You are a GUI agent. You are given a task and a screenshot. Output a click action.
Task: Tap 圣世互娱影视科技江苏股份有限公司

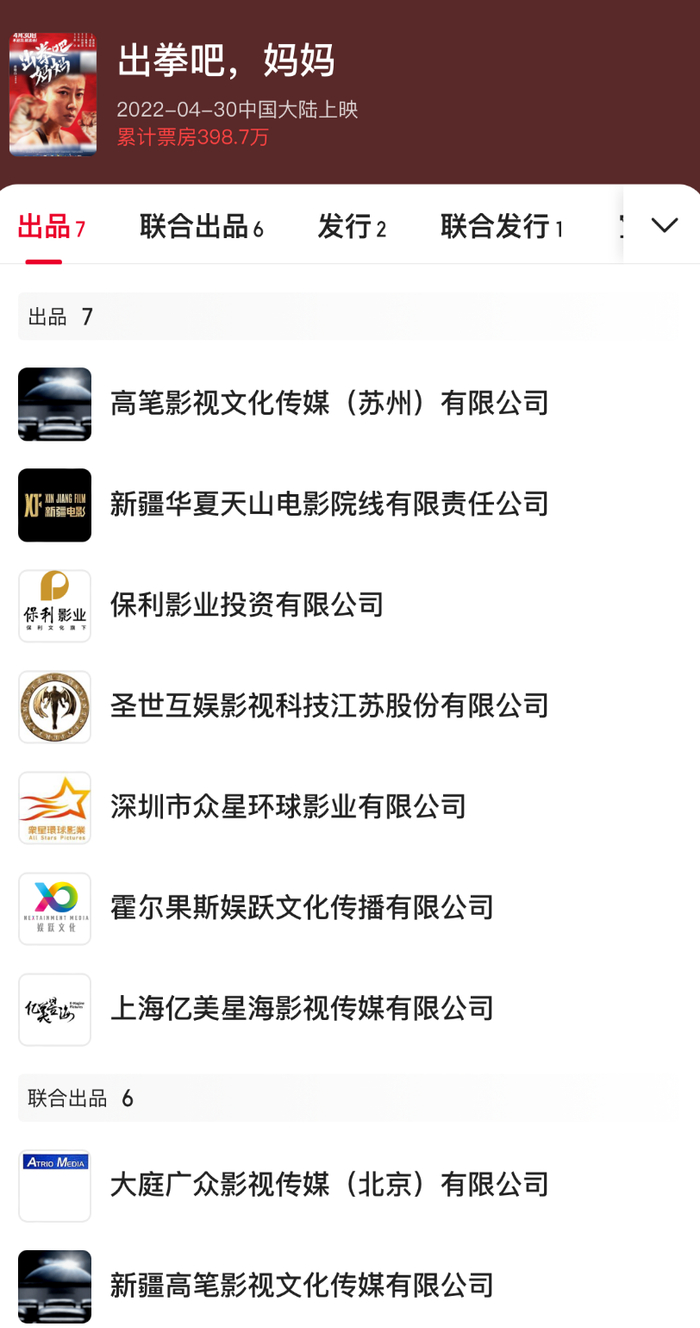click(x=329, y=707)
